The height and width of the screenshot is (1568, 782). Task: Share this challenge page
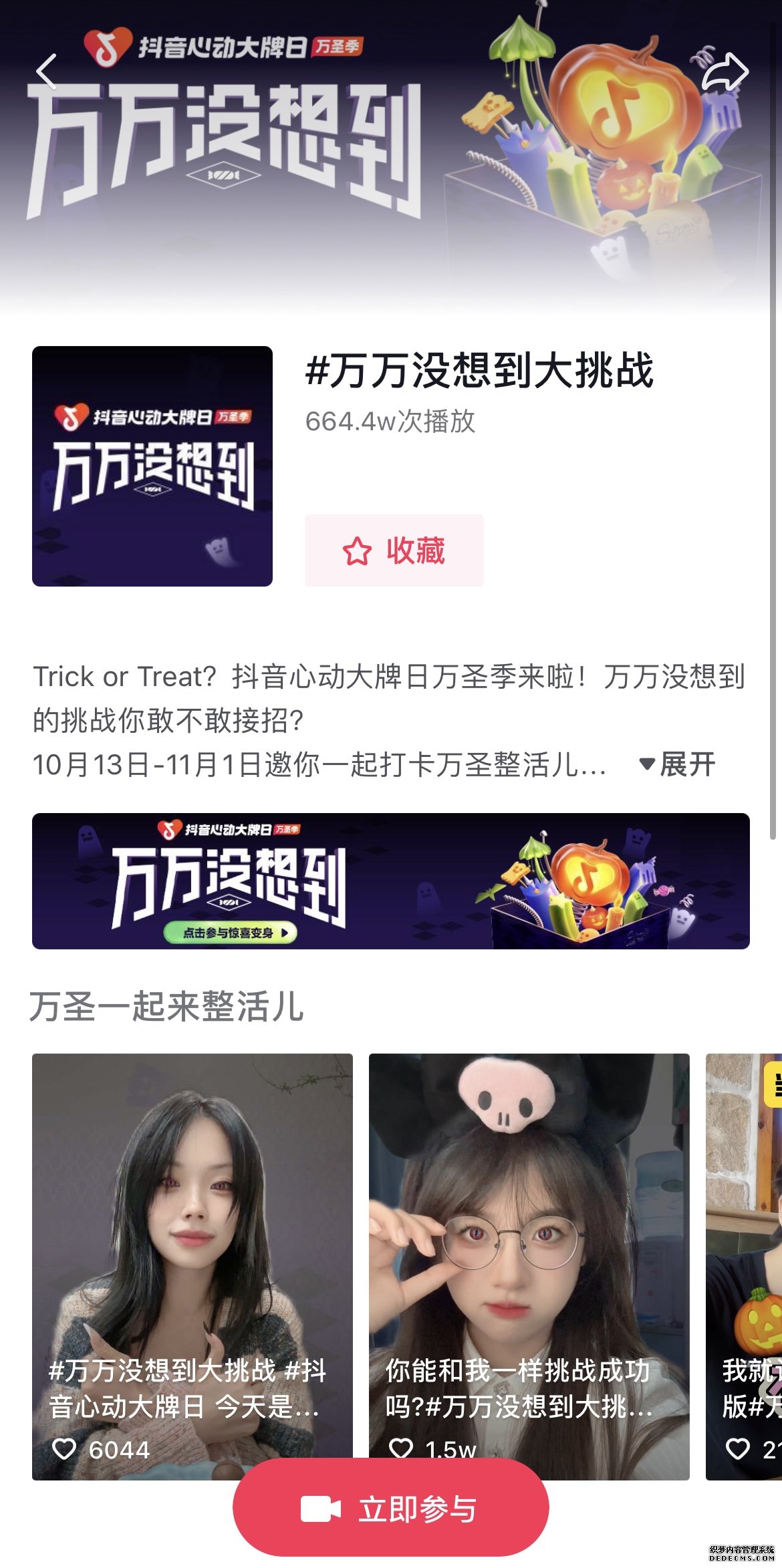pos(725,71)
